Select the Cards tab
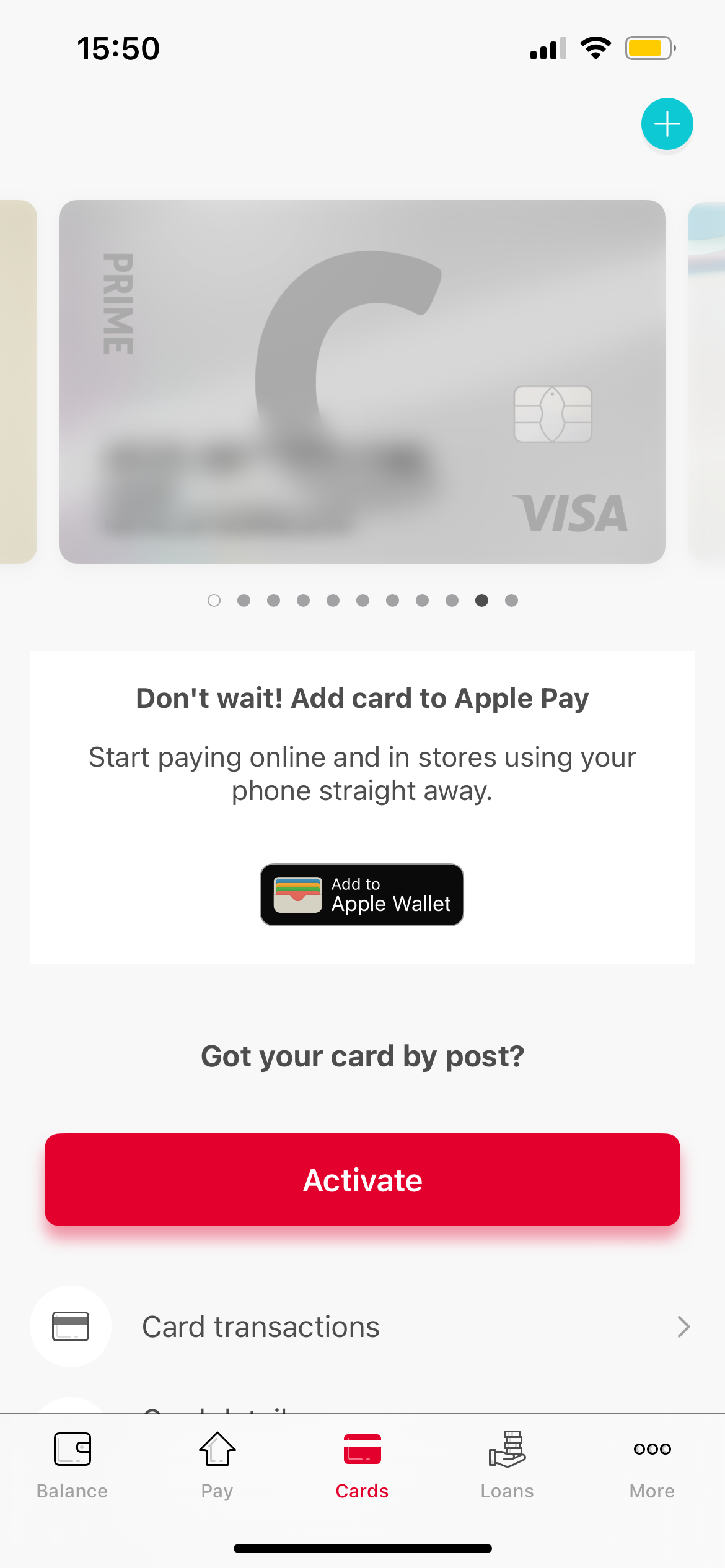This screenshot has width=725, height=1568. pos(362,1464)
